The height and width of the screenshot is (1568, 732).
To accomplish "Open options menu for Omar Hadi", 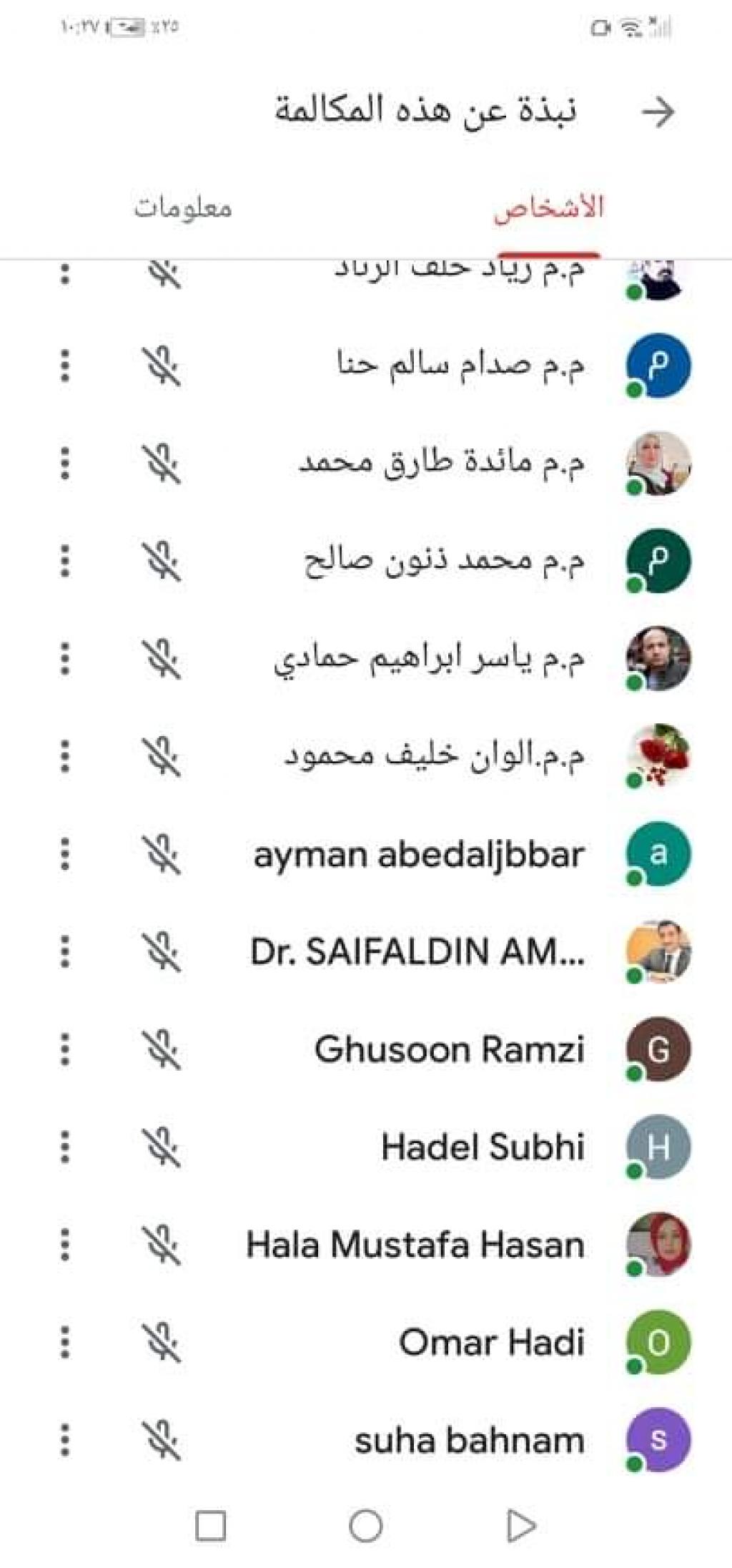I will click(65, 1342).
